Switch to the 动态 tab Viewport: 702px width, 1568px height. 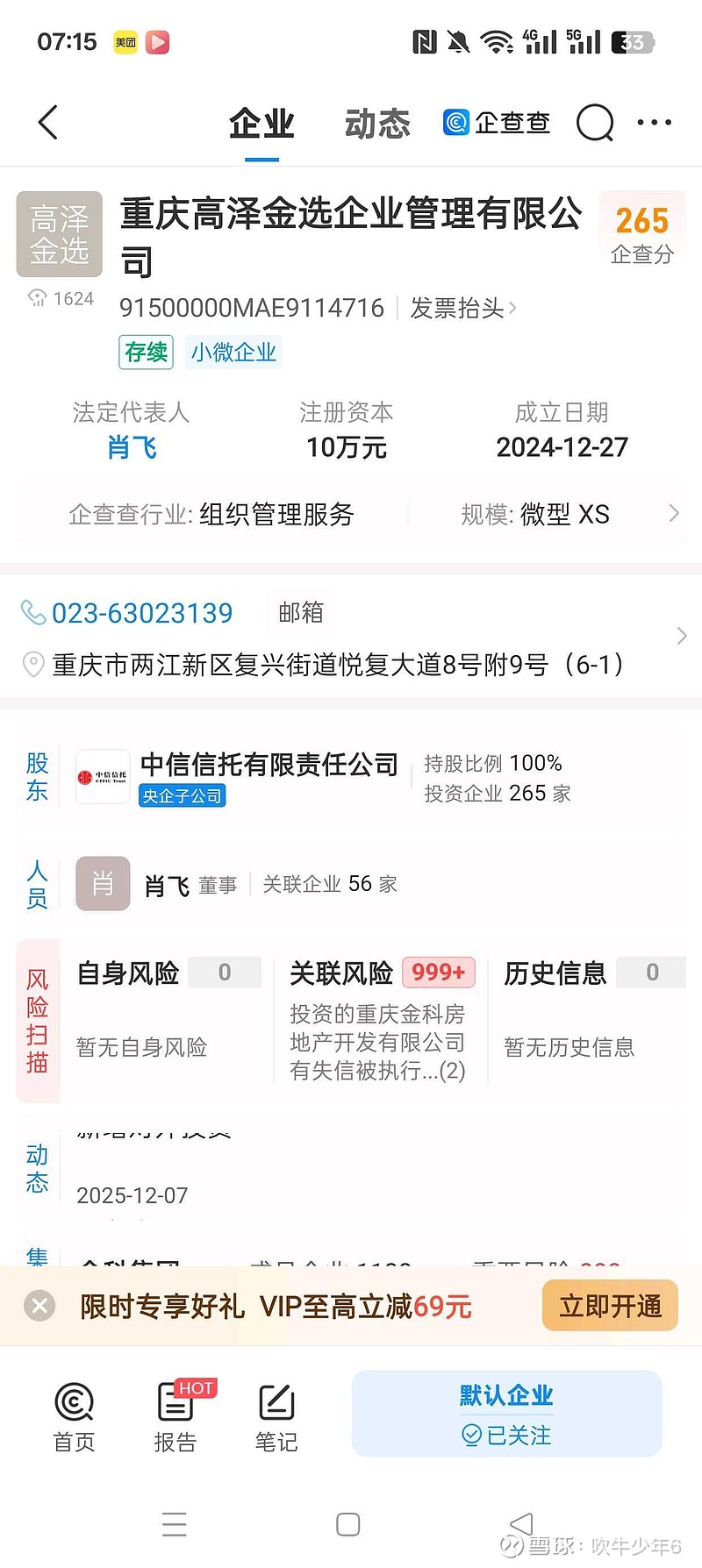[377, 123]
